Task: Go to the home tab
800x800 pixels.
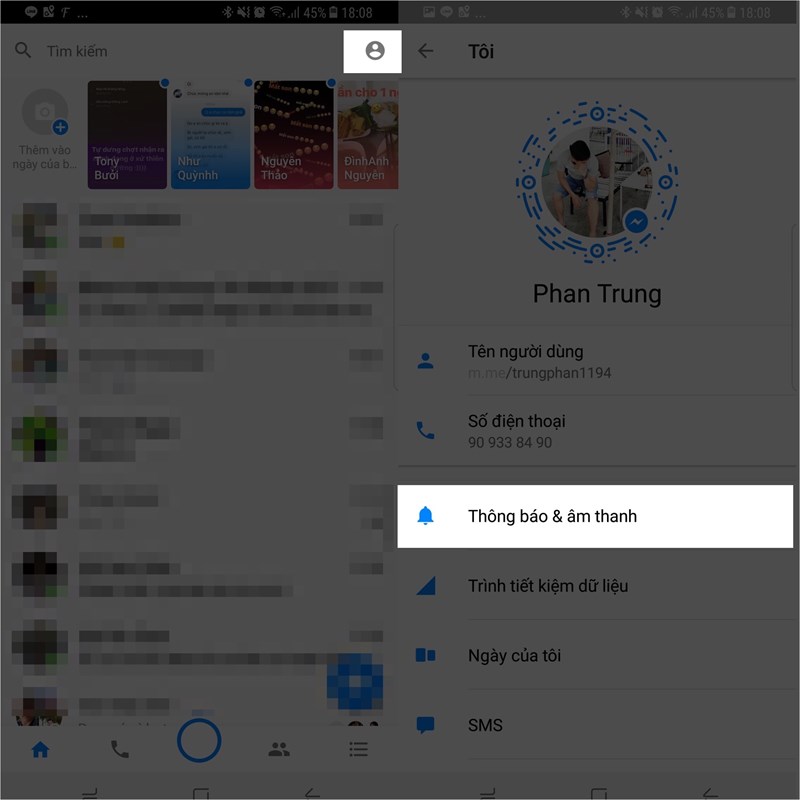Action: (40, 748)
